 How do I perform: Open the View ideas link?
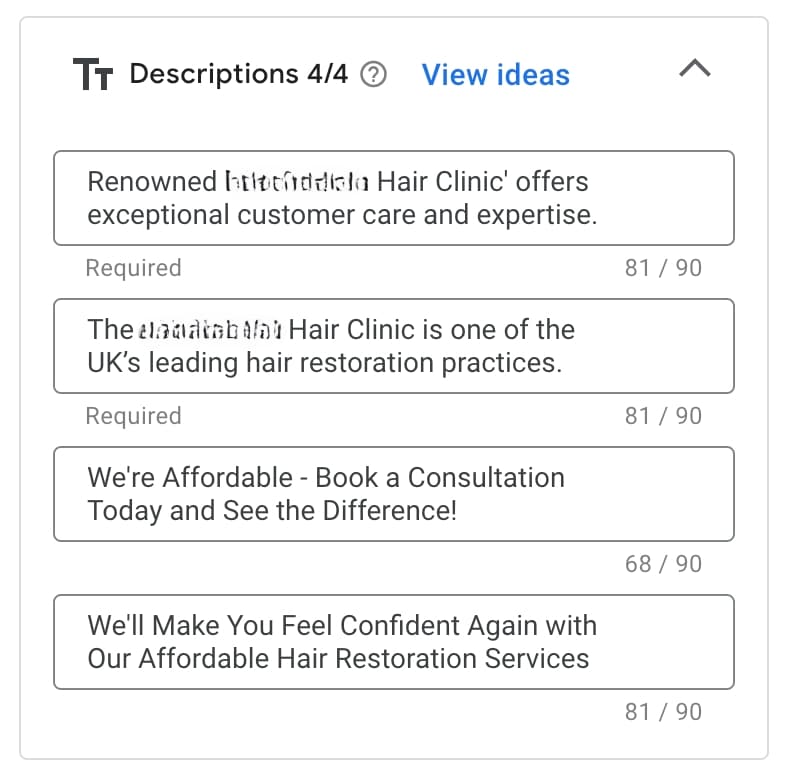pos(495,75)
